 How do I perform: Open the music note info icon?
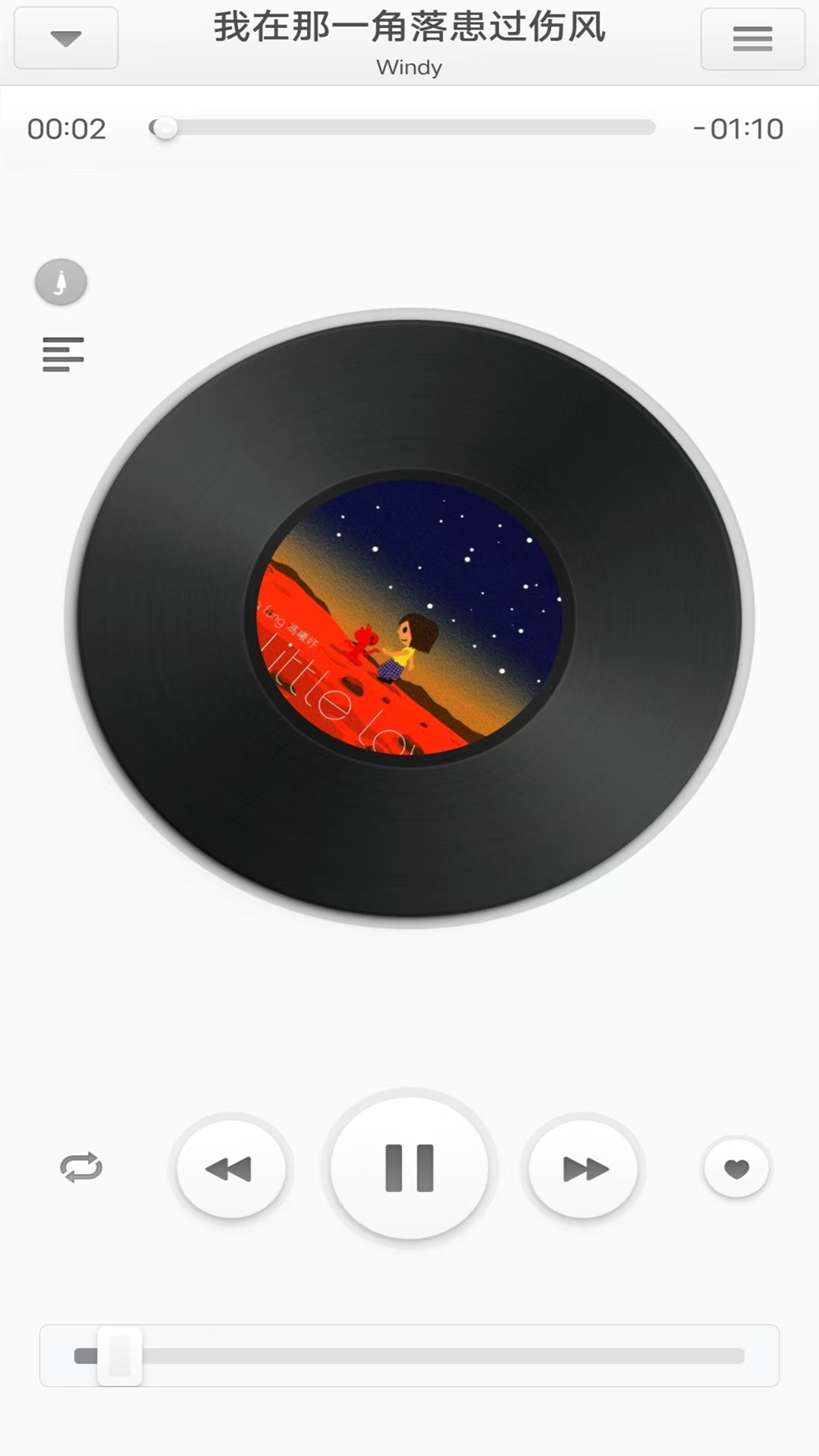(x=61, y=282)
